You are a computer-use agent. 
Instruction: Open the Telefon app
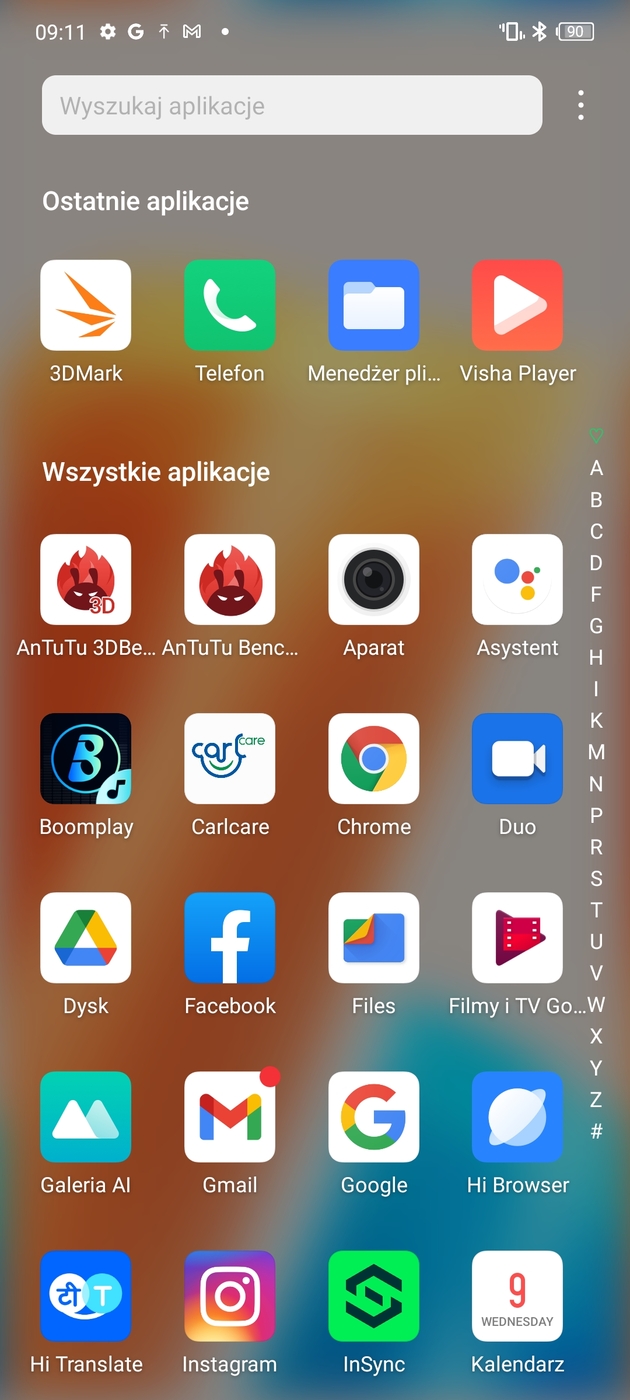coord(230,305)
